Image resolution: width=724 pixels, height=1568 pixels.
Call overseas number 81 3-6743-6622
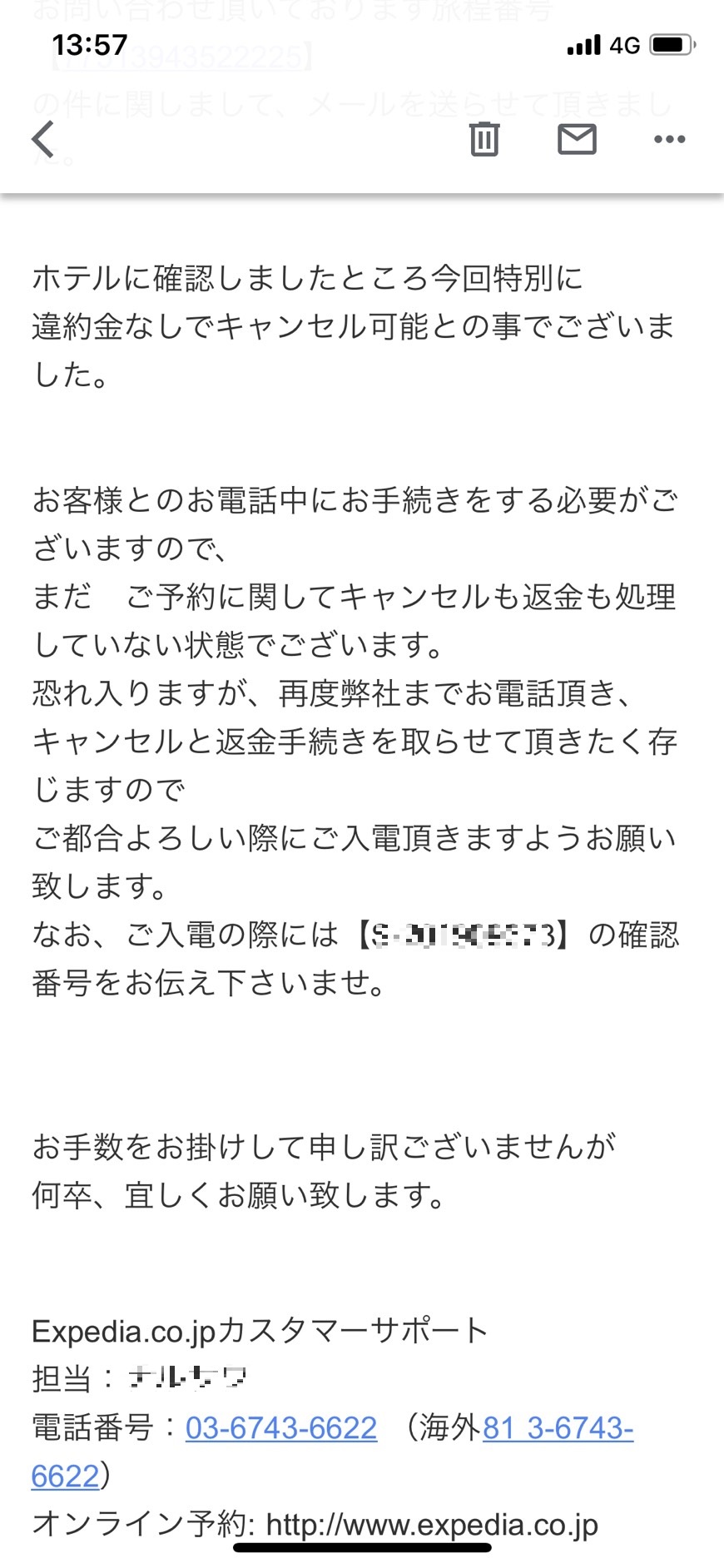pos(558,1428)
